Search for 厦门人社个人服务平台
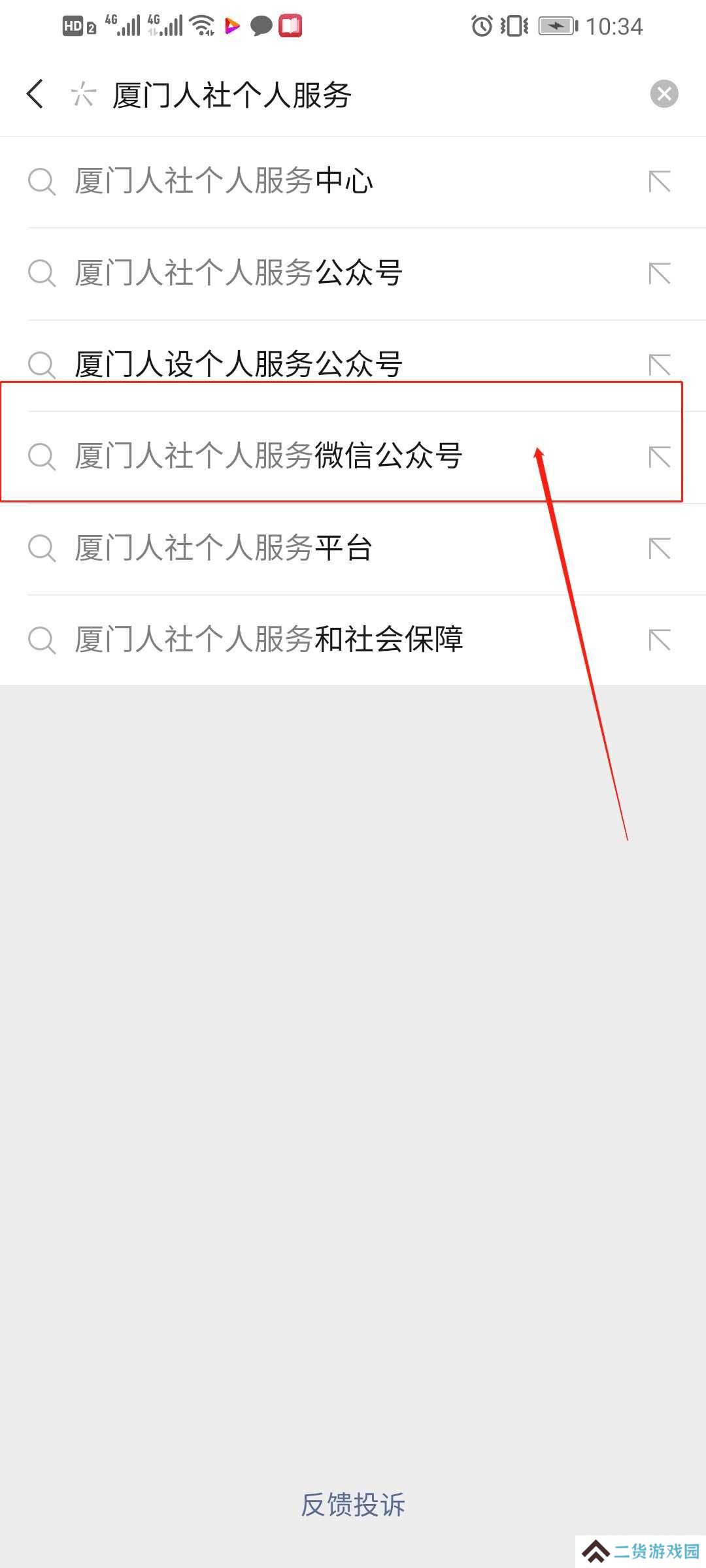 [224, 548]
